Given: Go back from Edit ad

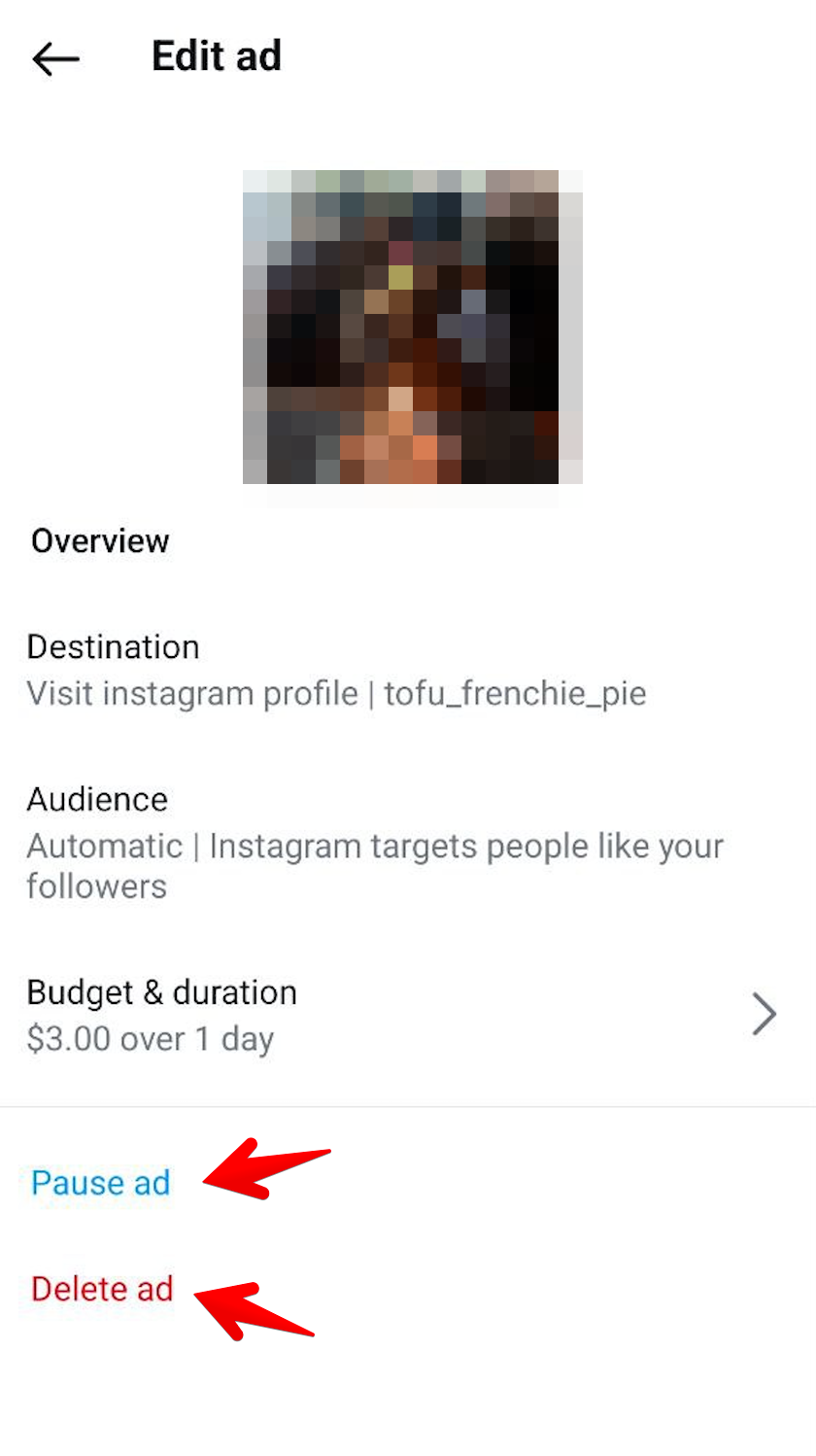Looking at the screenshot, I should 55,58.
